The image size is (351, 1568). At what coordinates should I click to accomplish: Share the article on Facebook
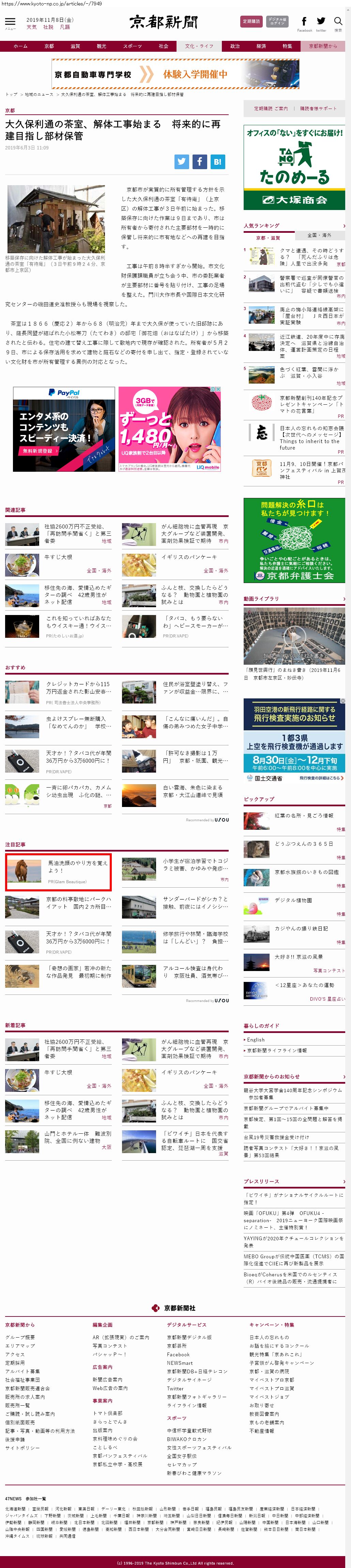click(x=199, y=161)
